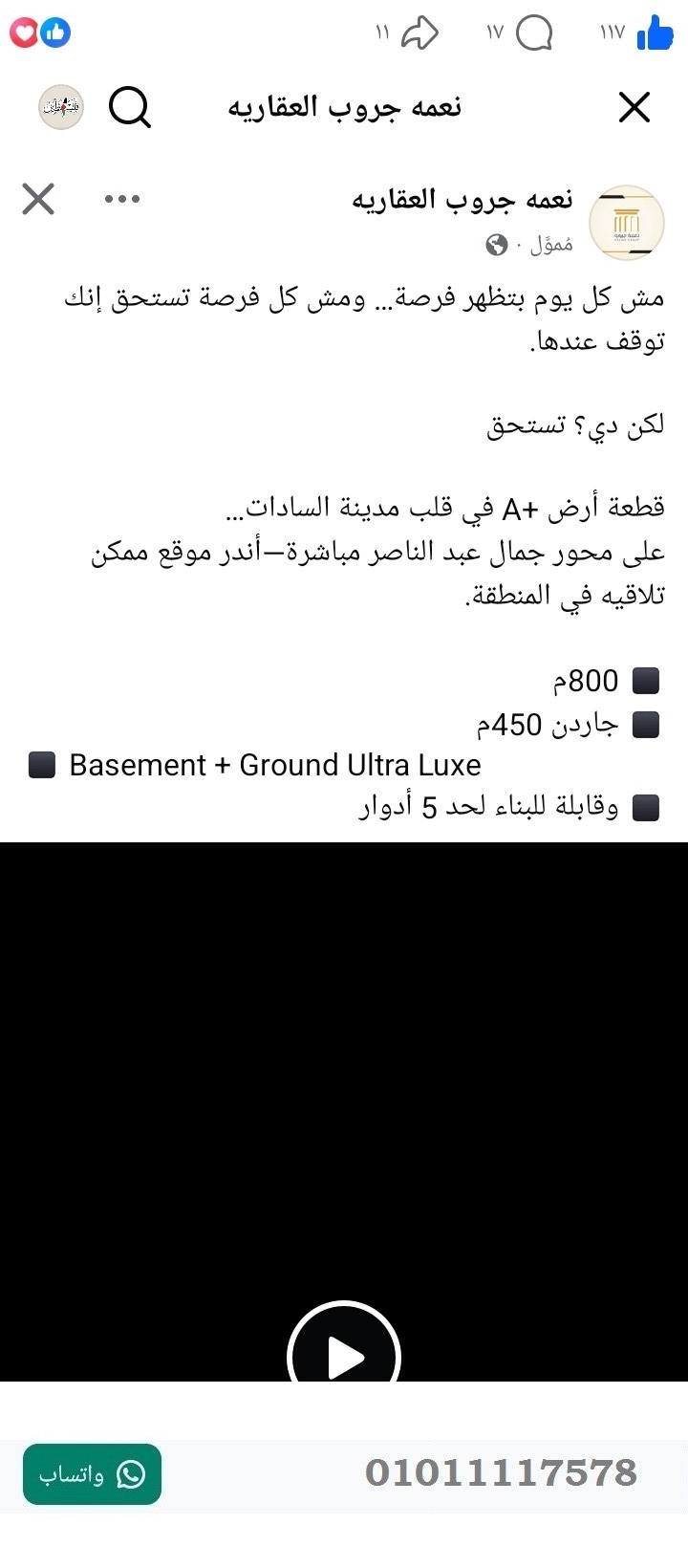688x1568 pixels.
Task: Open the search magnifier icon
Action: (131, 107)
